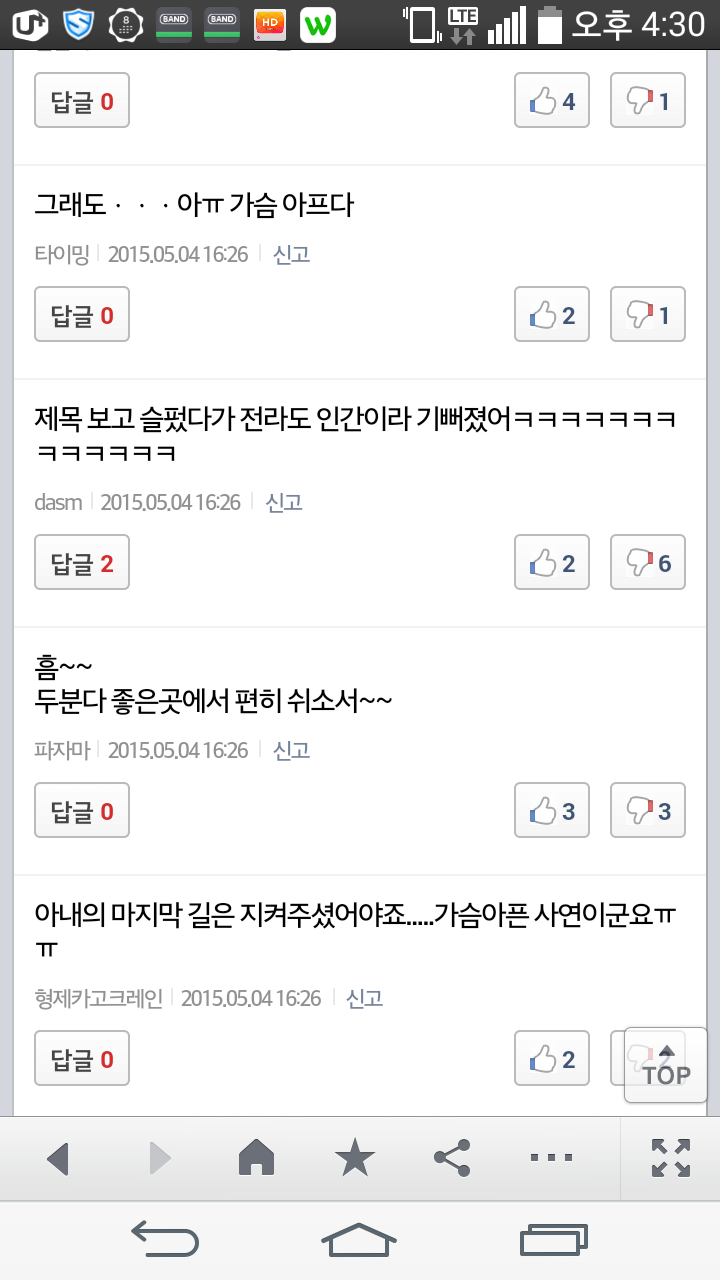720x1280 pixels.
Task: Like the comment by 형제카고크레인
Action: (x=552, y=1059)
